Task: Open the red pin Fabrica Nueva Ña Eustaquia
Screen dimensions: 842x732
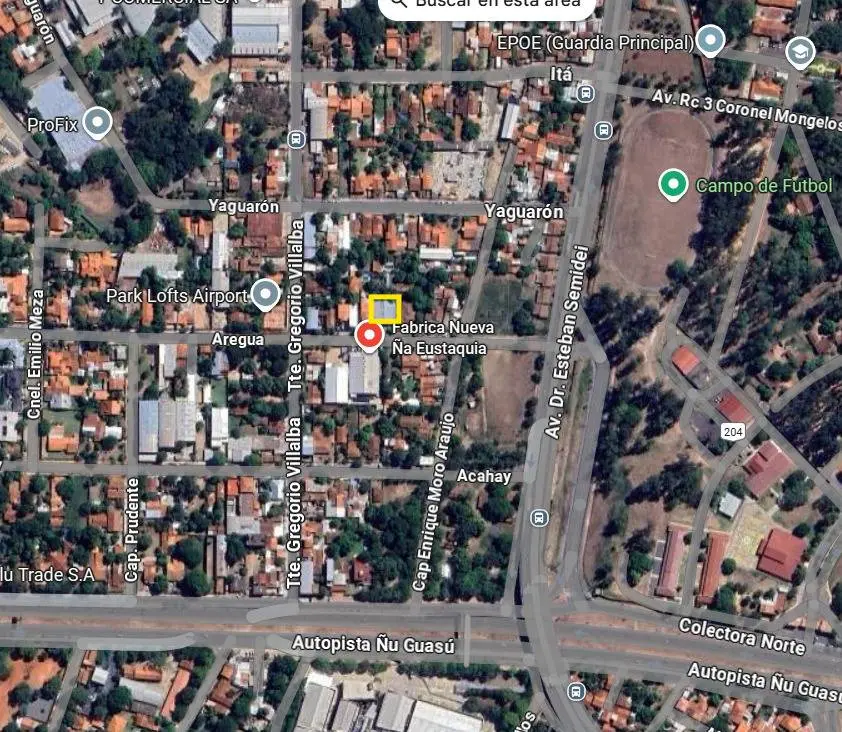Action: point(369,336)
